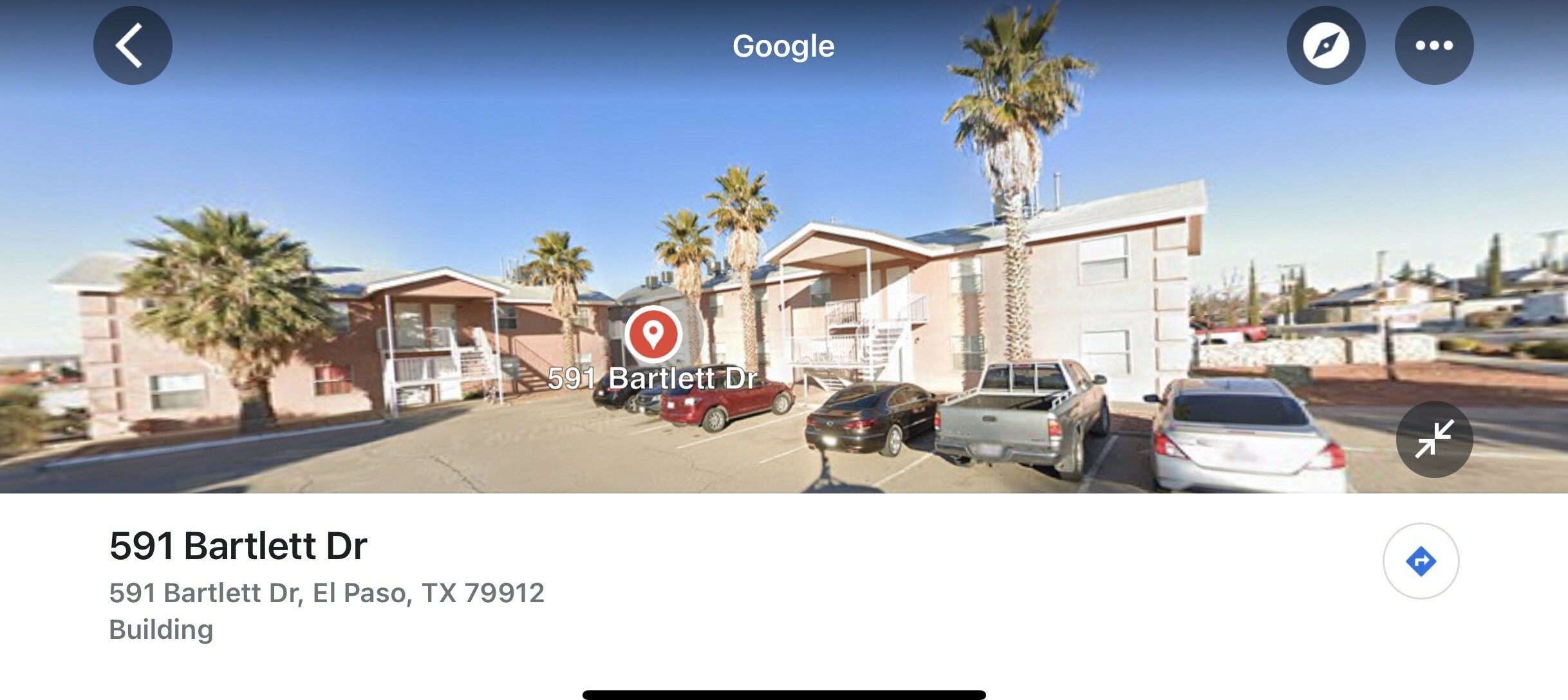Tap the compass icon
1568x700 pixels.
tap(1325, 45)
